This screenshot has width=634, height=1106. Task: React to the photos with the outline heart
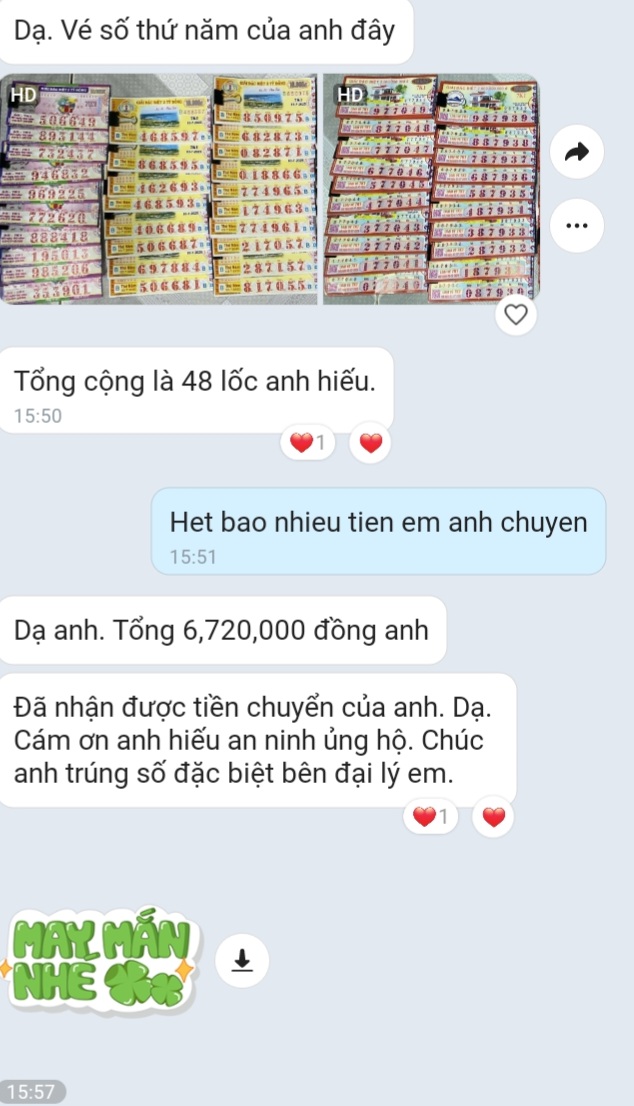[x=516, y=315]
